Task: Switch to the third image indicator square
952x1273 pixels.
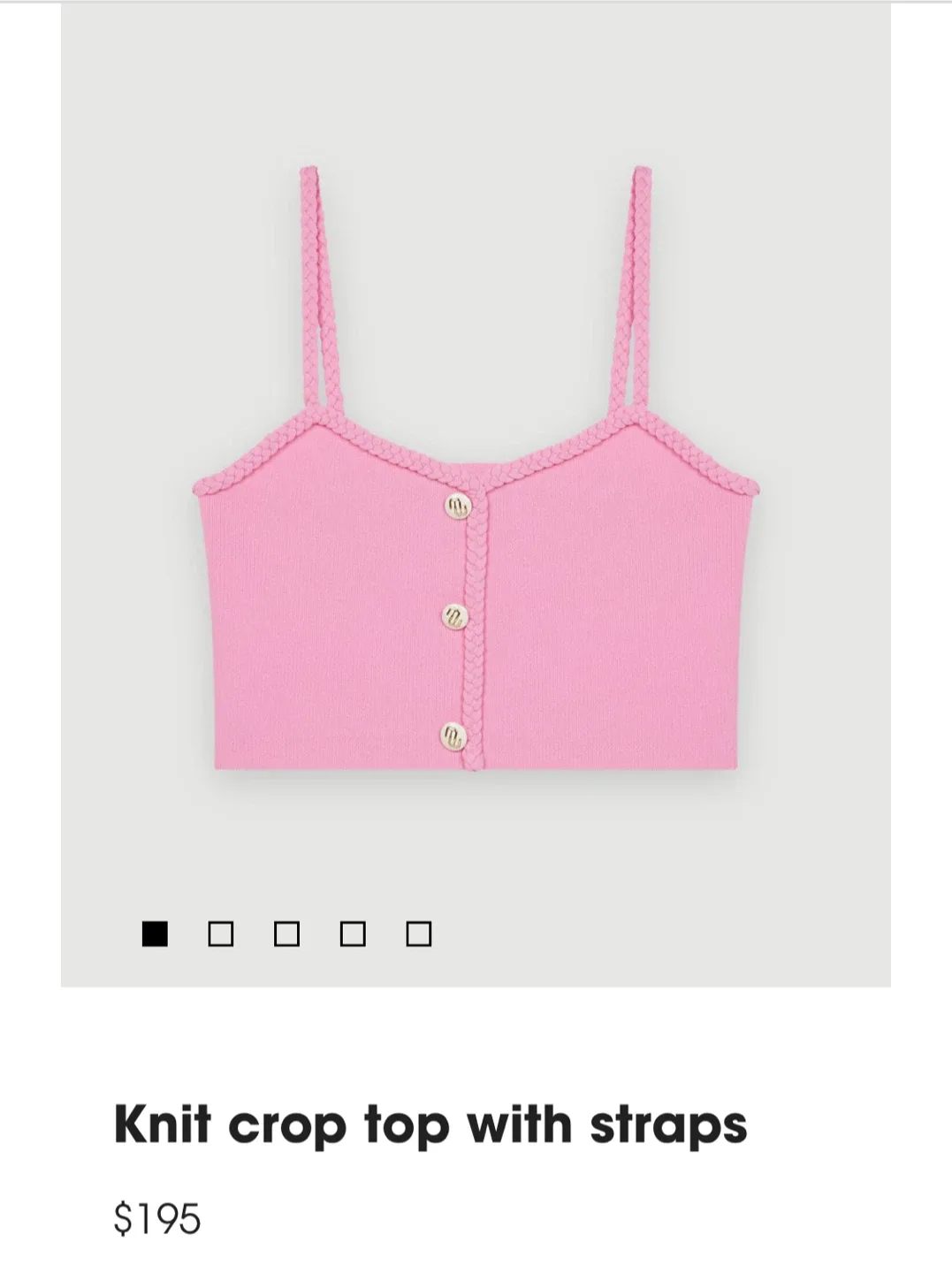Action: point(286,932)
